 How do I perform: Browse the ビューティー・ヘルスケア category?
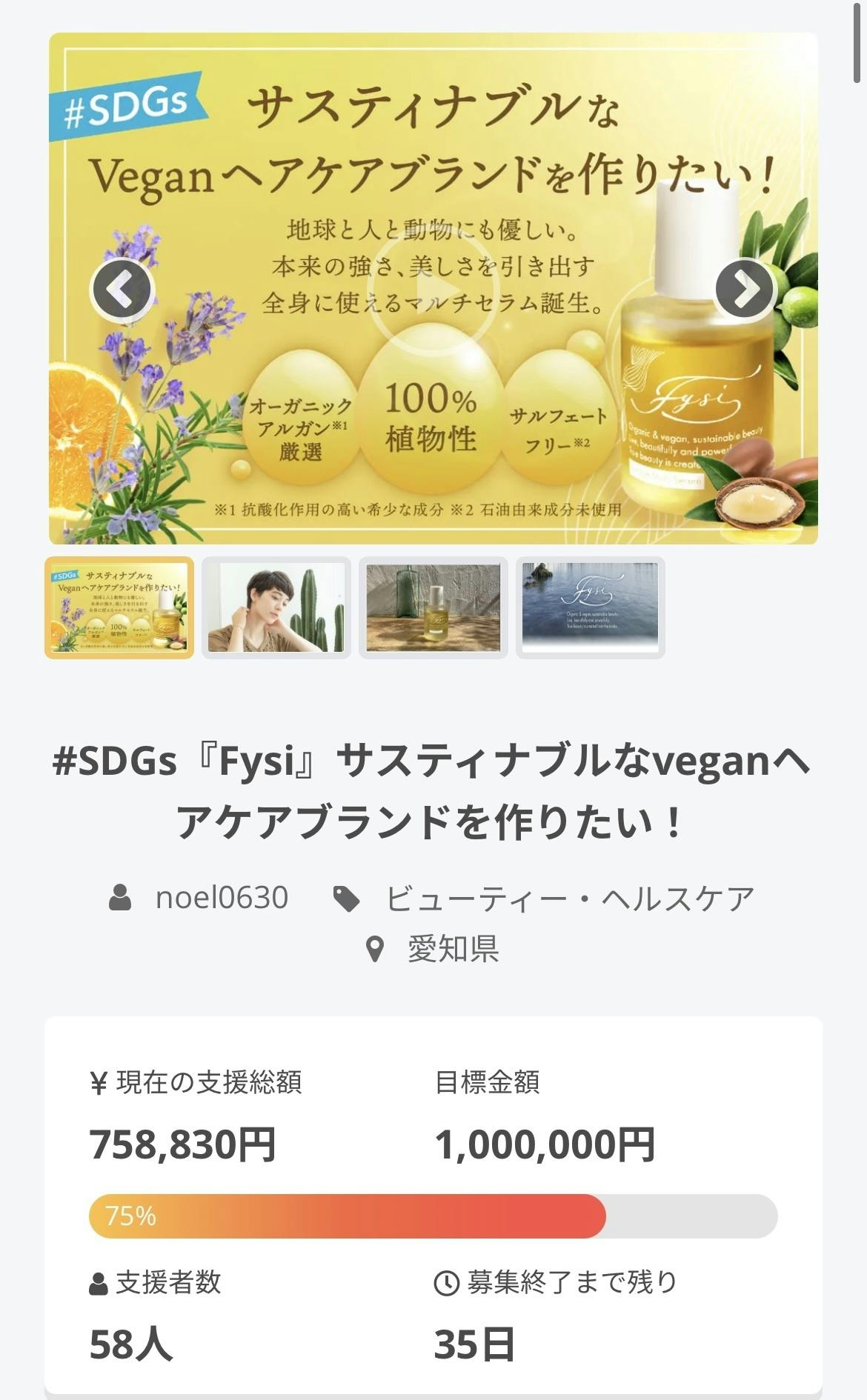tap(569, 899)
